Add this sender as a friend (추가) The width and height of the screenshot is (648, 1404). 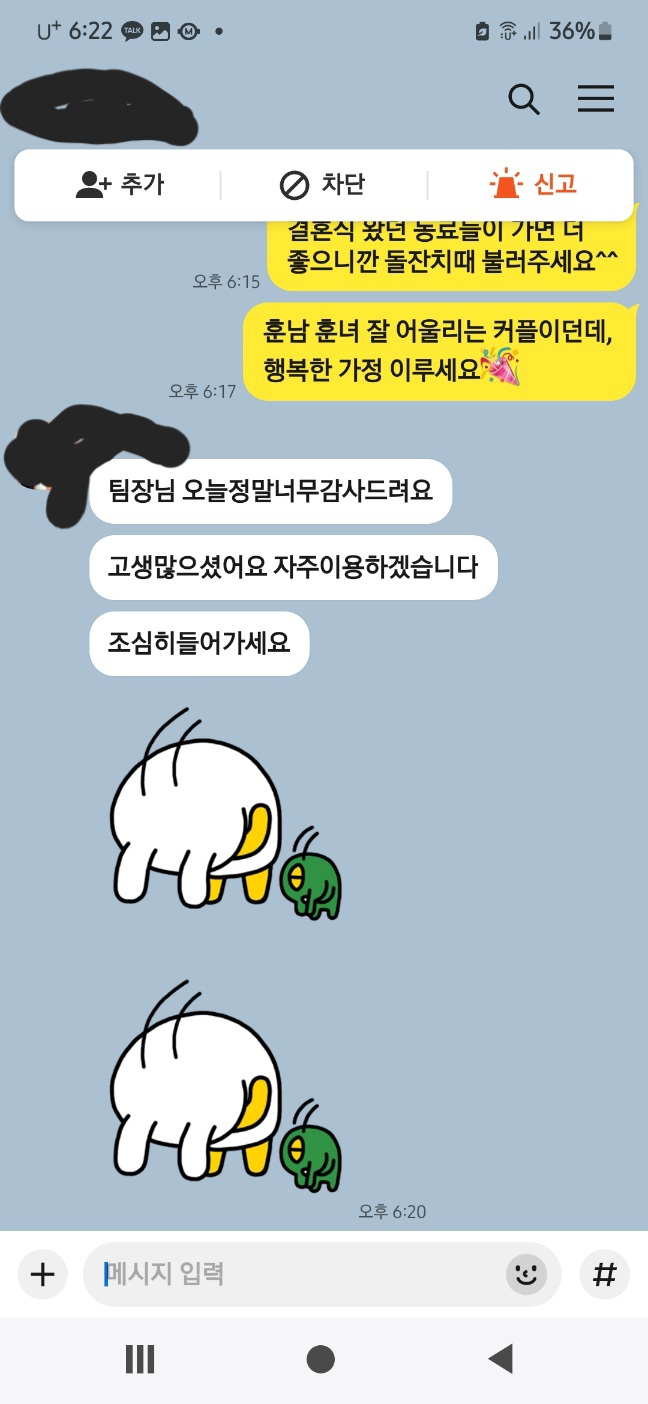point(120,185)
